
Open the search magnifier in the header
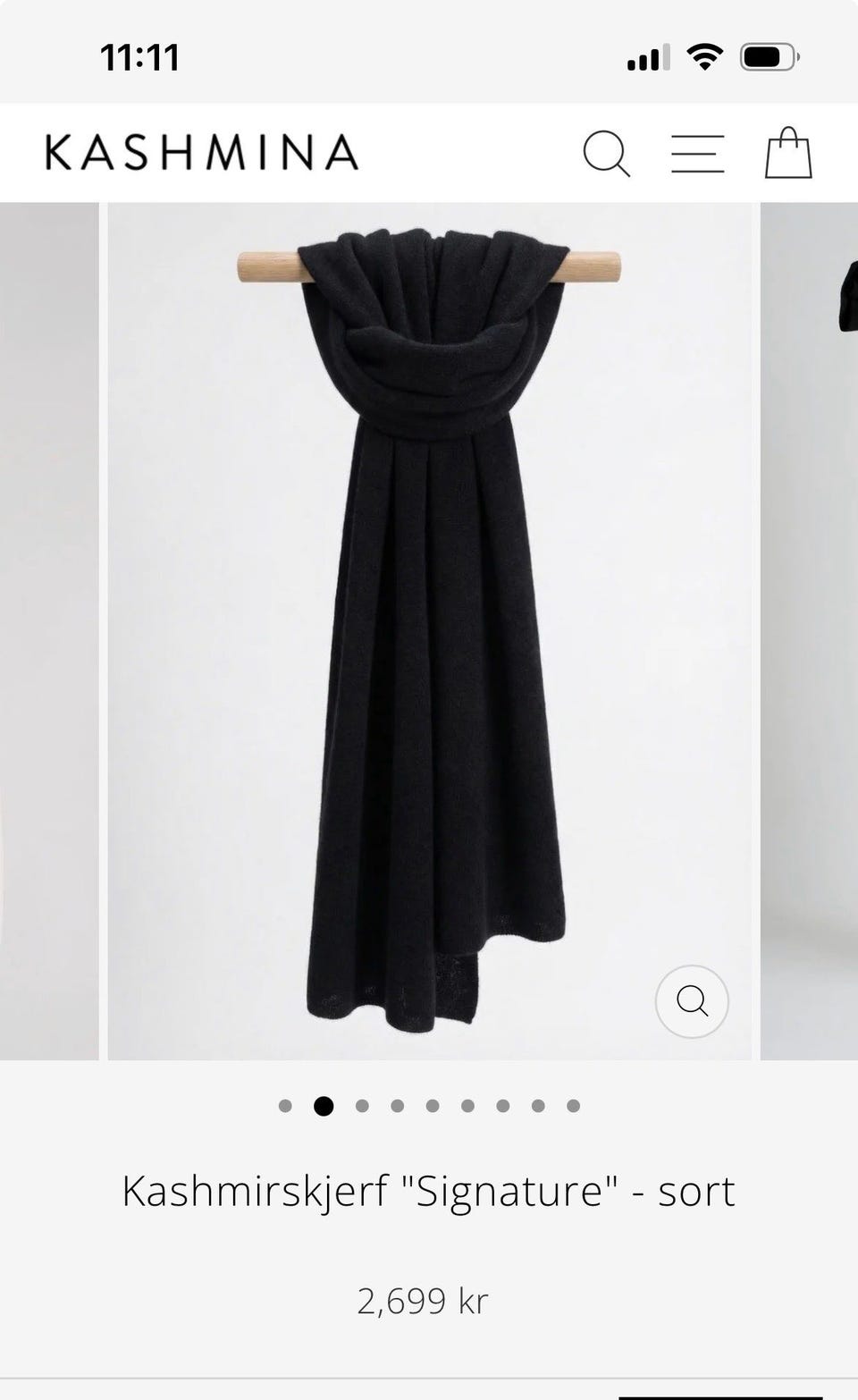click(x=607, y=154)
